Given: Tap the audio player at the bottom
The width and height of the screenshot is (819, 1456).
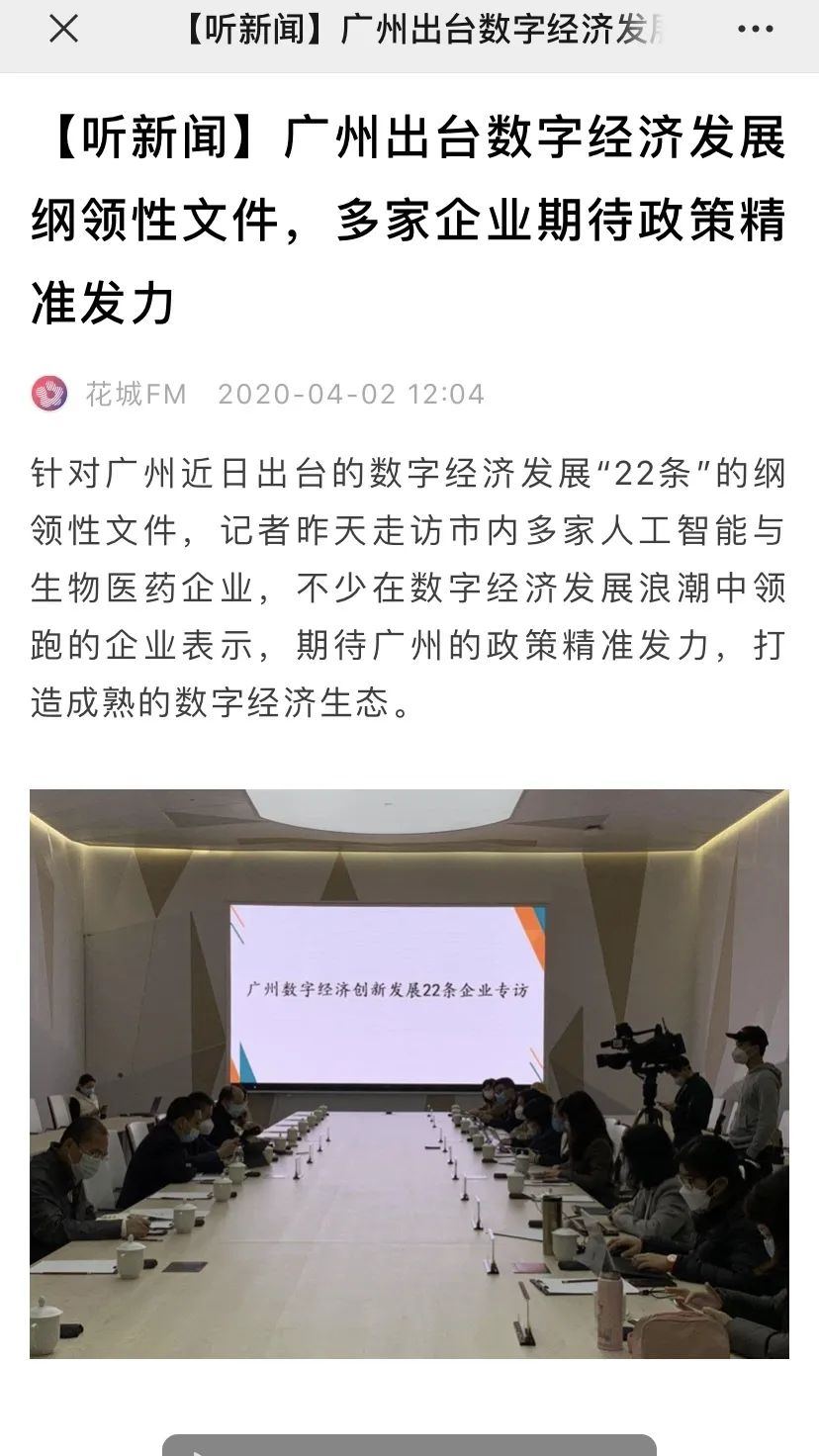Looking at the screenshot, I should [x=409, y=1446].
